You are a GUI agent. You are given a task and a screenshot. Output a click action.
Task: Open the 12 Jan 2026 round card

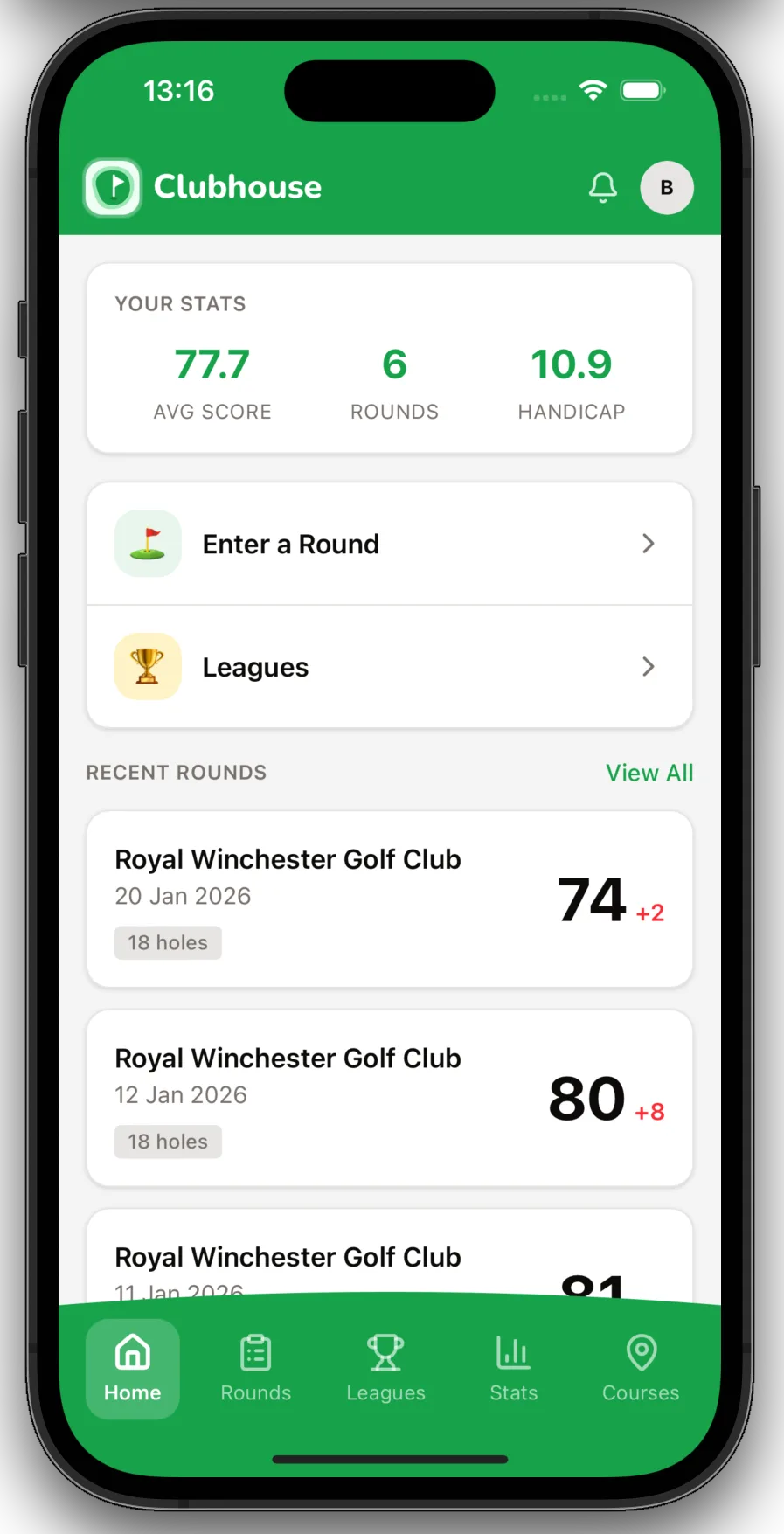(x=390, y=1099)
